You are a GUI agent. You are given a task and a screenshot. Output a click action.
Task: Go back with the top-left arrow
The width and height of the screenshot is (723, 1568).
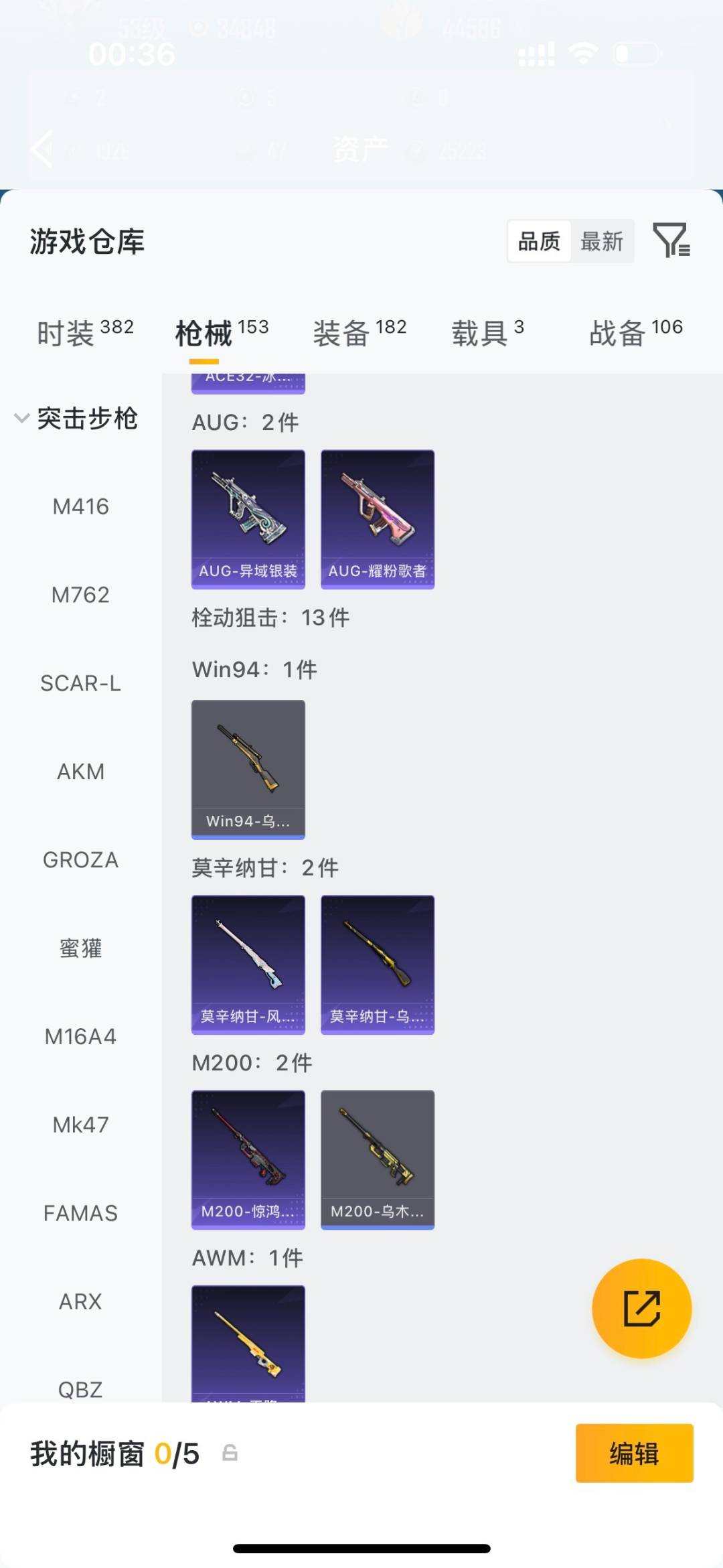tap(42, 149)
